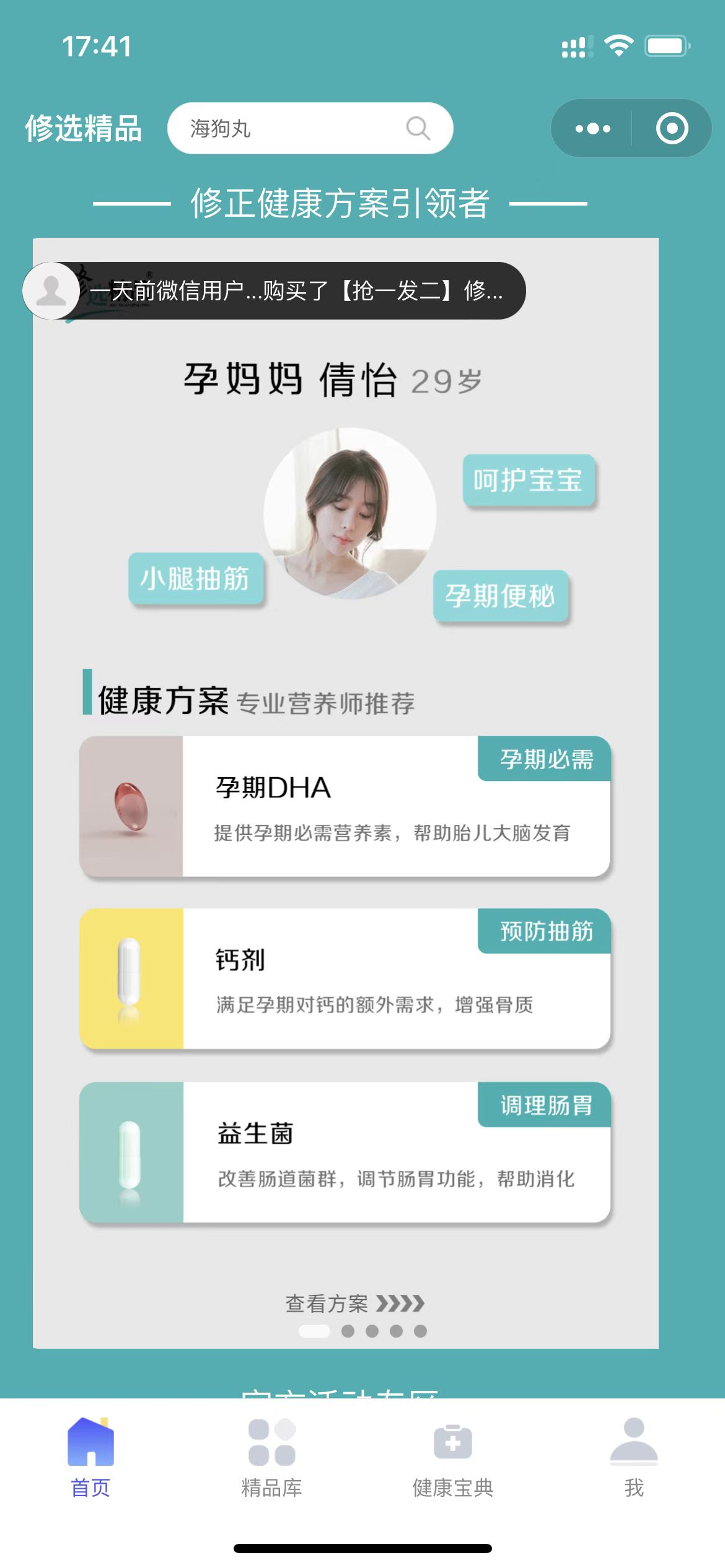Switch to the 健康宝典 tab
Viewport: 725px width, 1568px height.
point(453,1457)
